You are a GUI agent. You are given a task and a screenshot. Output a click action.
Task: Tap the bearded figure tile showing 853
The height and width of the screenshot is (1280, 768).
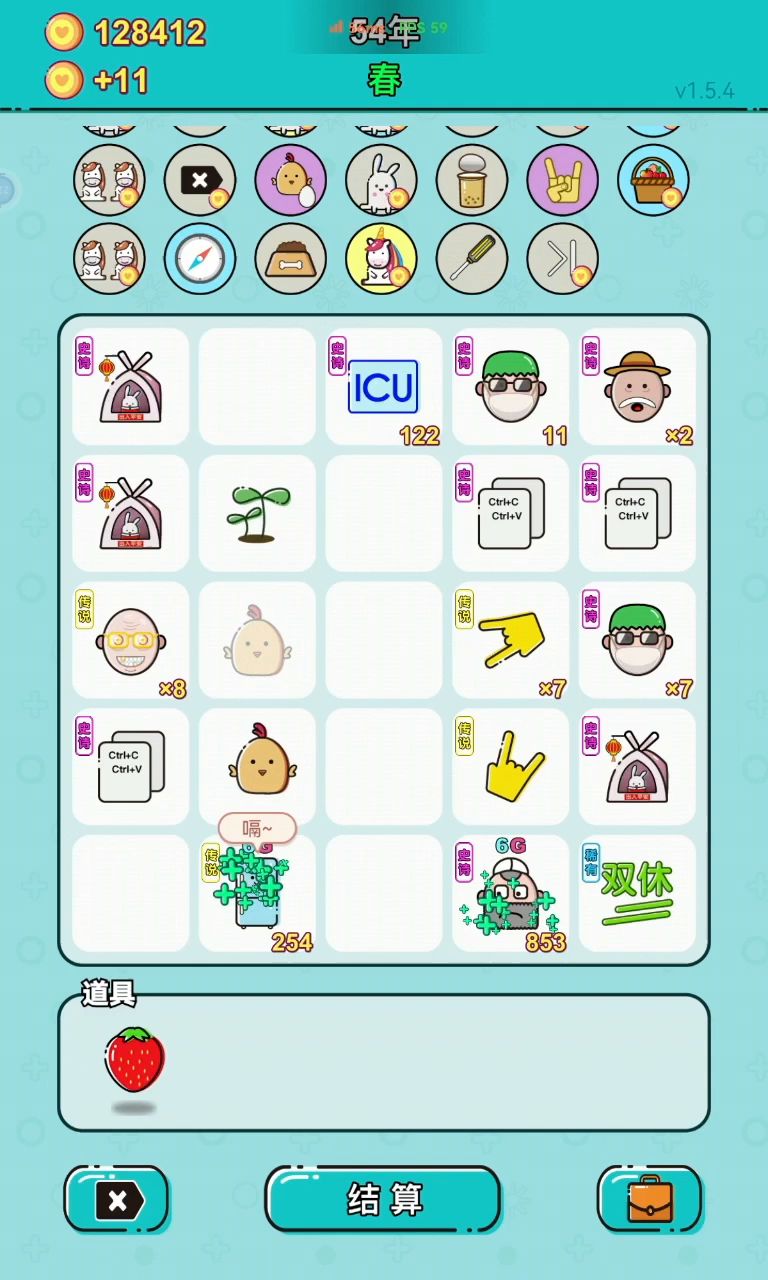click(510, 893)
